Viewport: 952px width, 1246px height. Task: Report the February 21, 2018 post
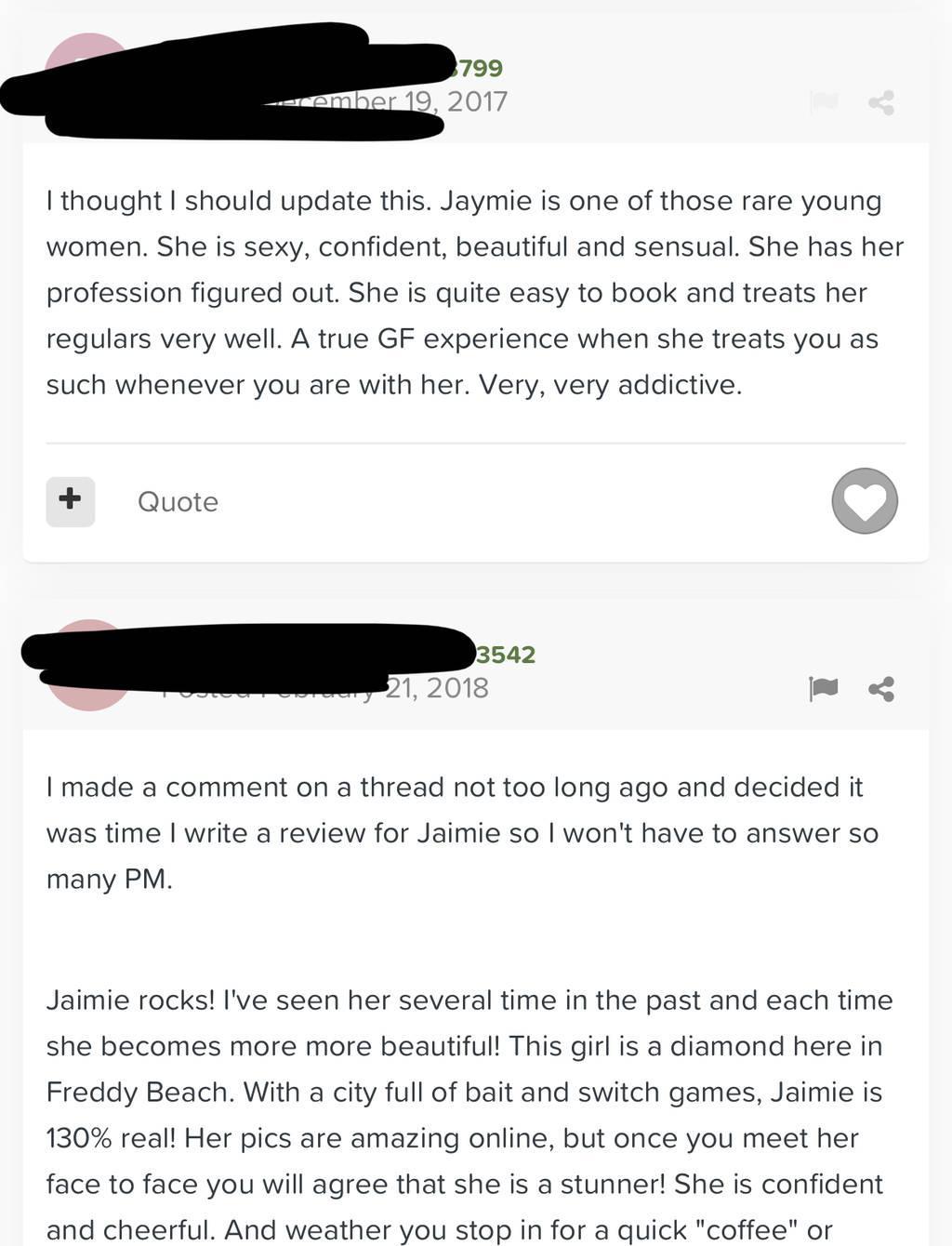[x=823, y=688]
